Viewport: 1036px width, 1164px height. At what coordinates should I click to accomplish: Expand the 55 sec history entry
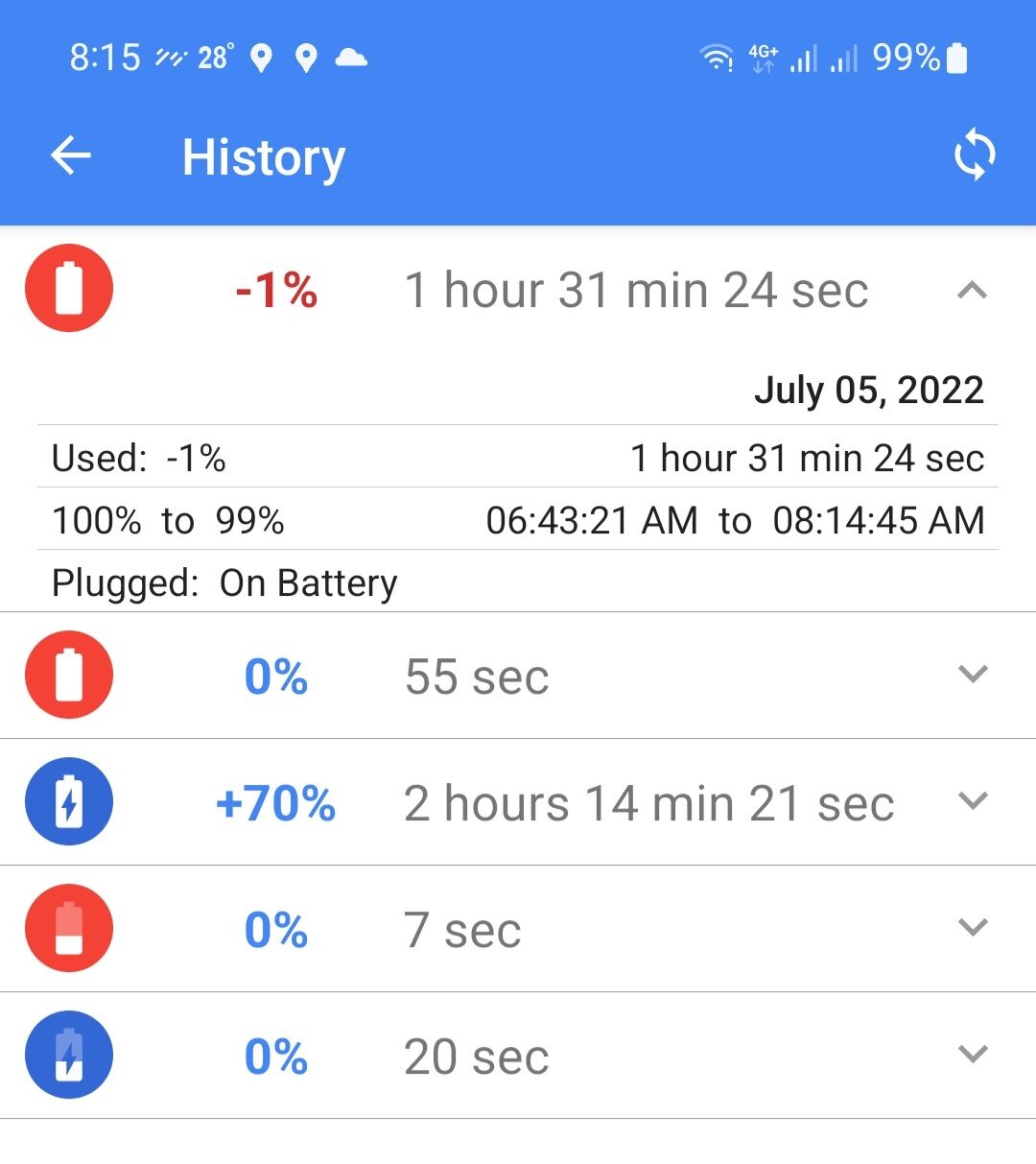(x=972, y=676)
